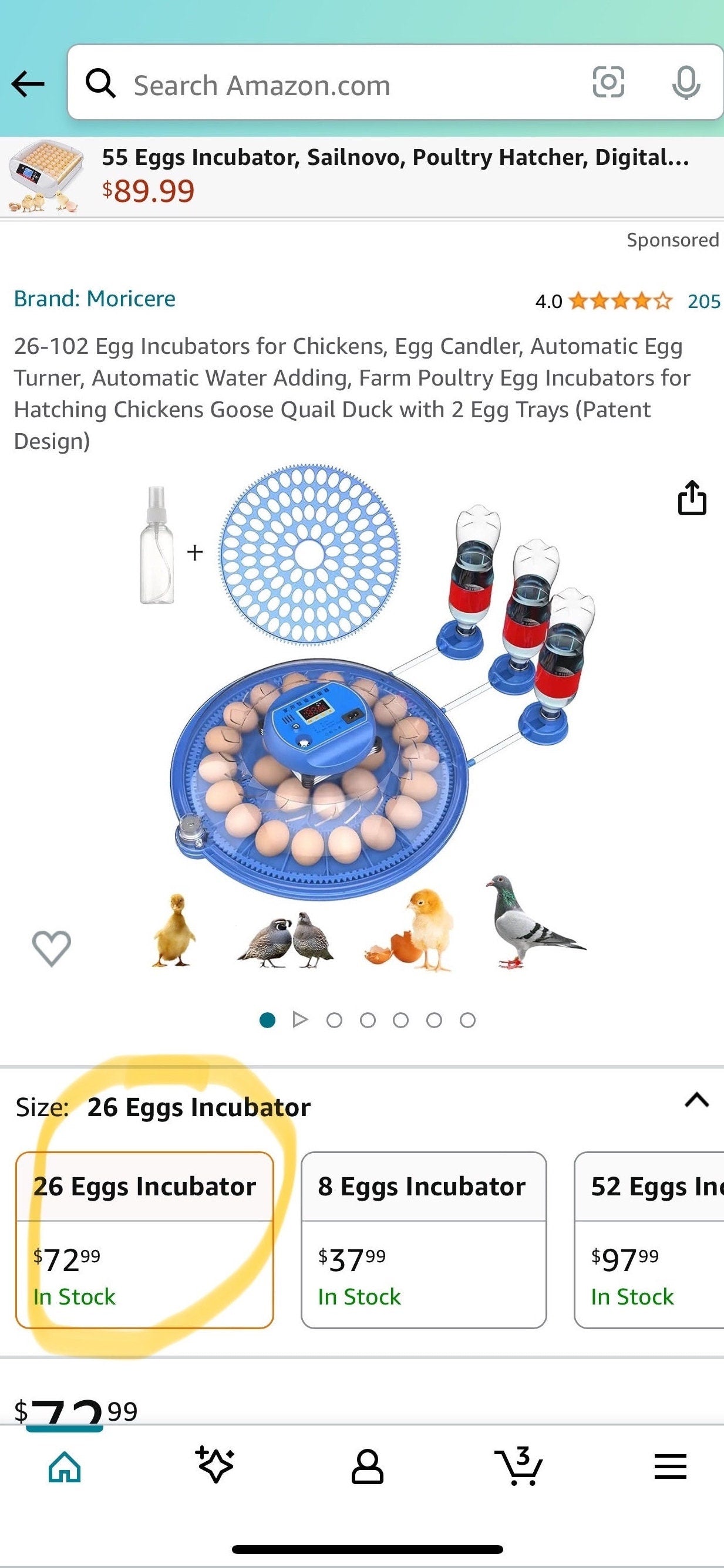
Task: Go back using the arrow
Action: click(x=28, y=84)
